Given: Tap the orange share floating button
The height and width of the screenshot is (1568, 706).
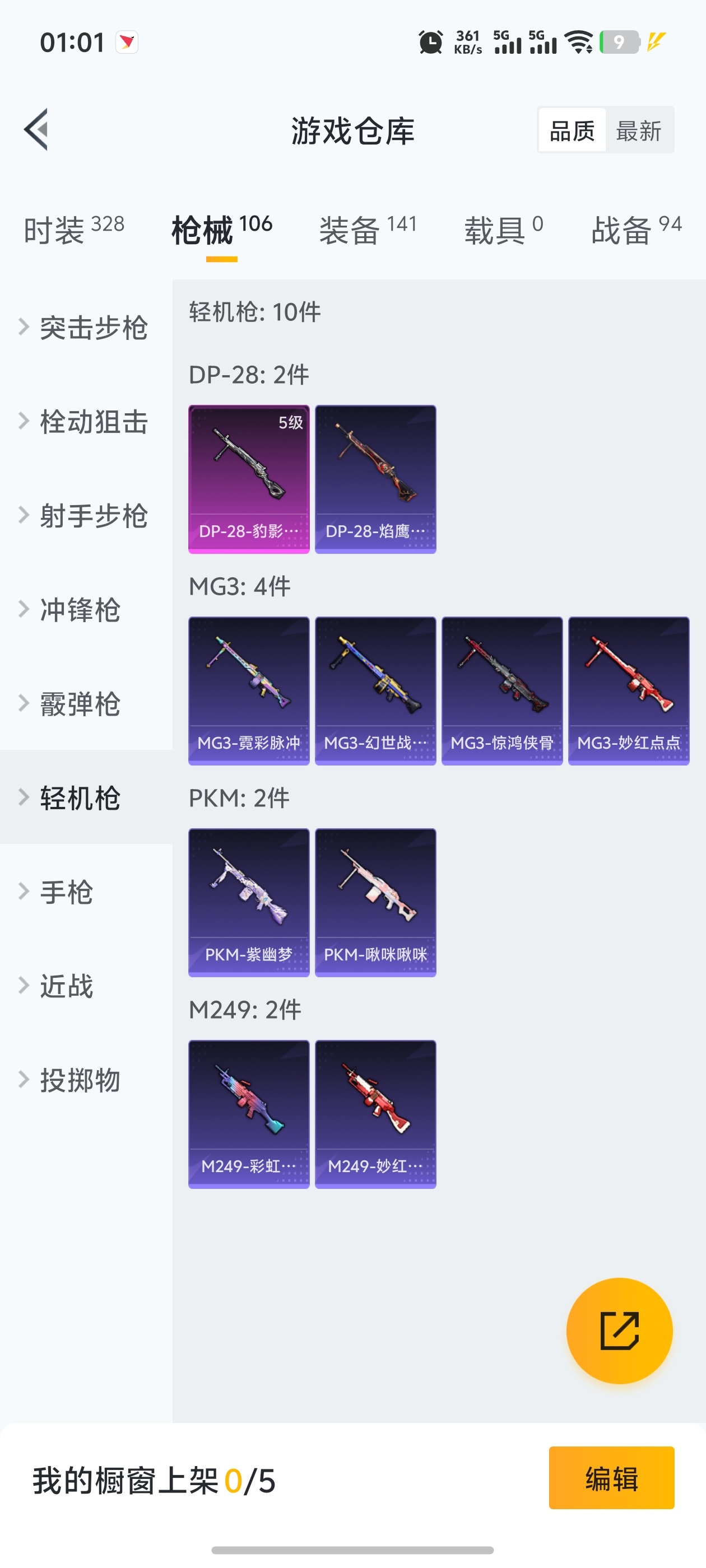Looking at the screenshot, I should 619,1331.
